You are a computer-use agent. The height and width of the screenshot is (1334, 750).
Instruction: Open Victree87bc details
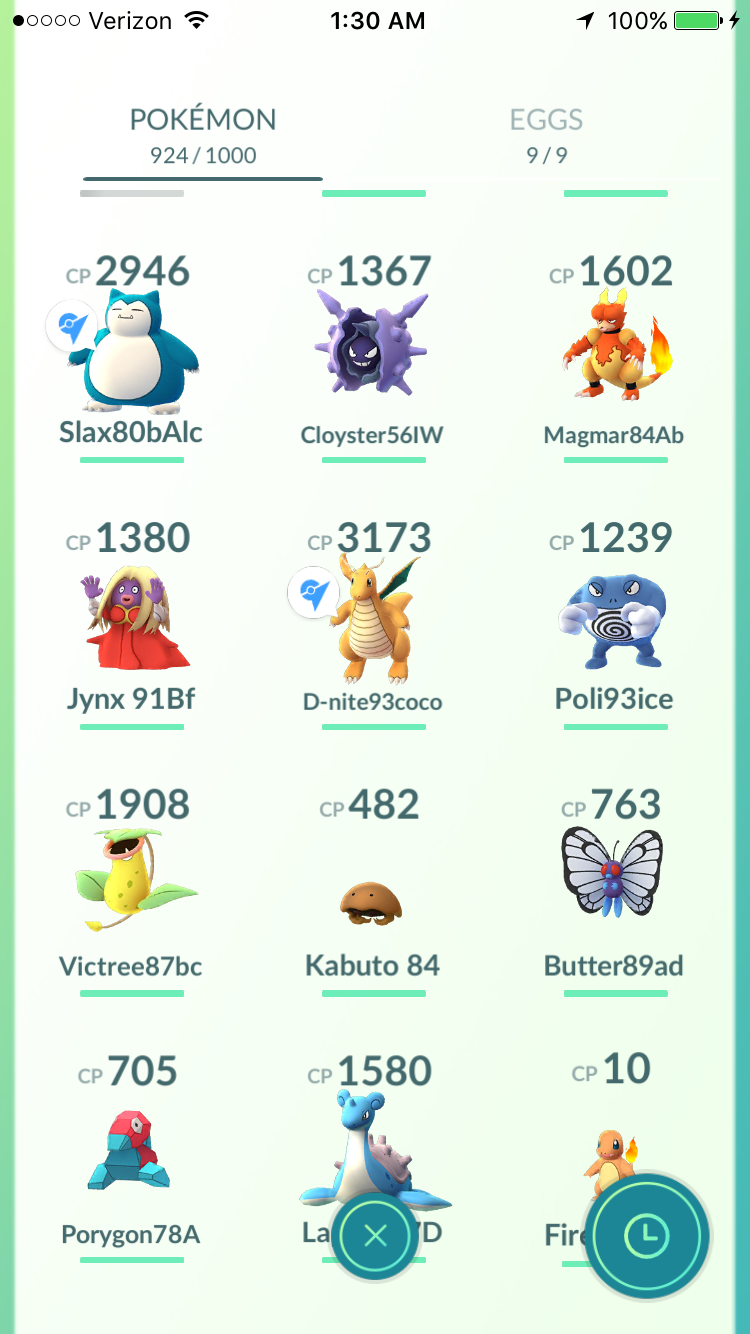coord(131,880)
